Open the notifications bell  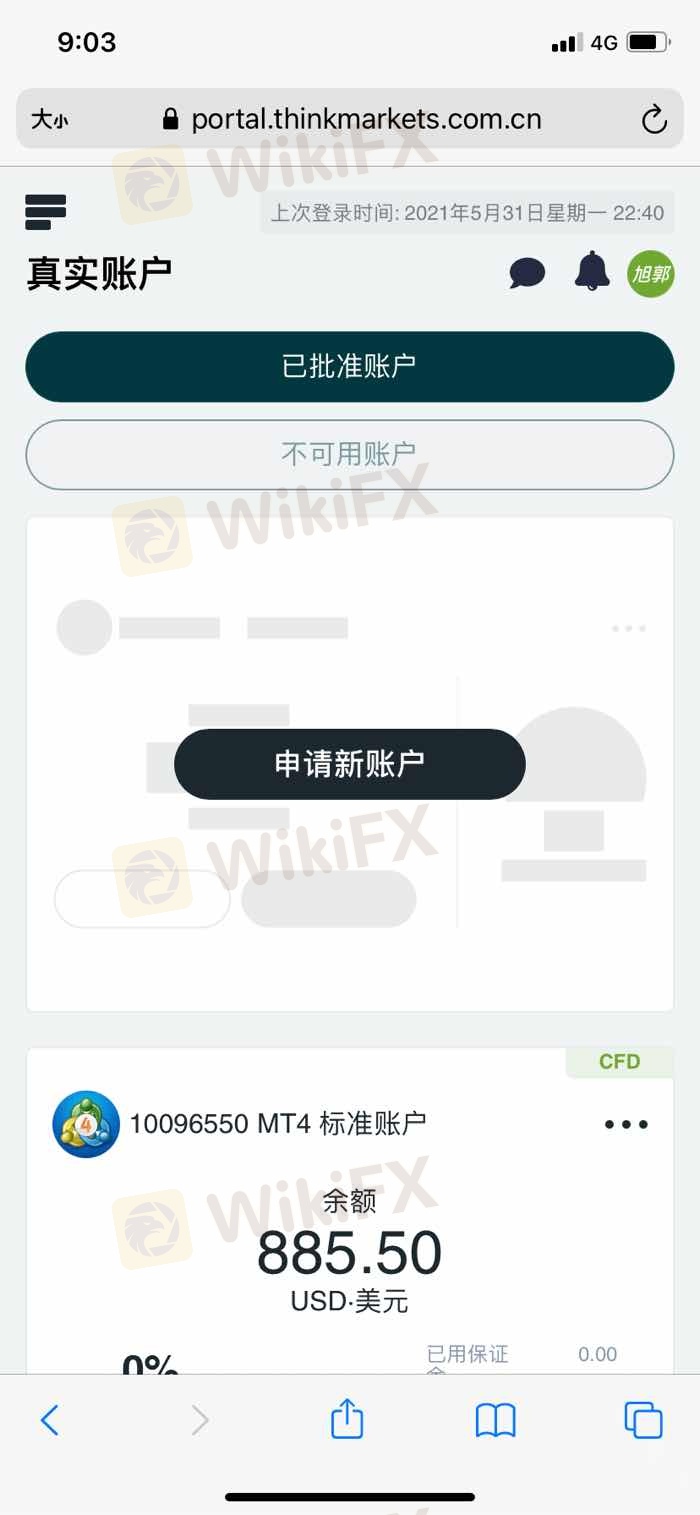592,271
